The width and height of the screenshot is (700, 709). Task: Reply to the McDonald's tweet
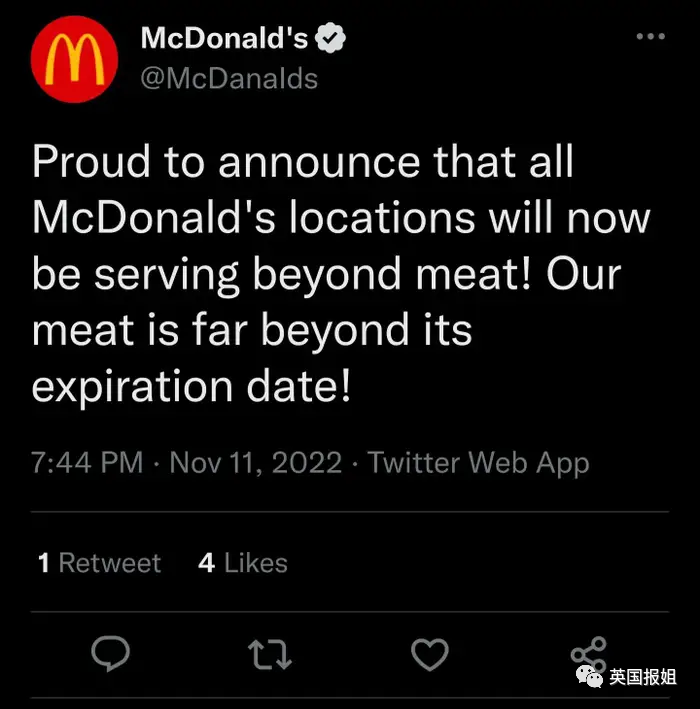pyautogui.click(x=108, y=655)
